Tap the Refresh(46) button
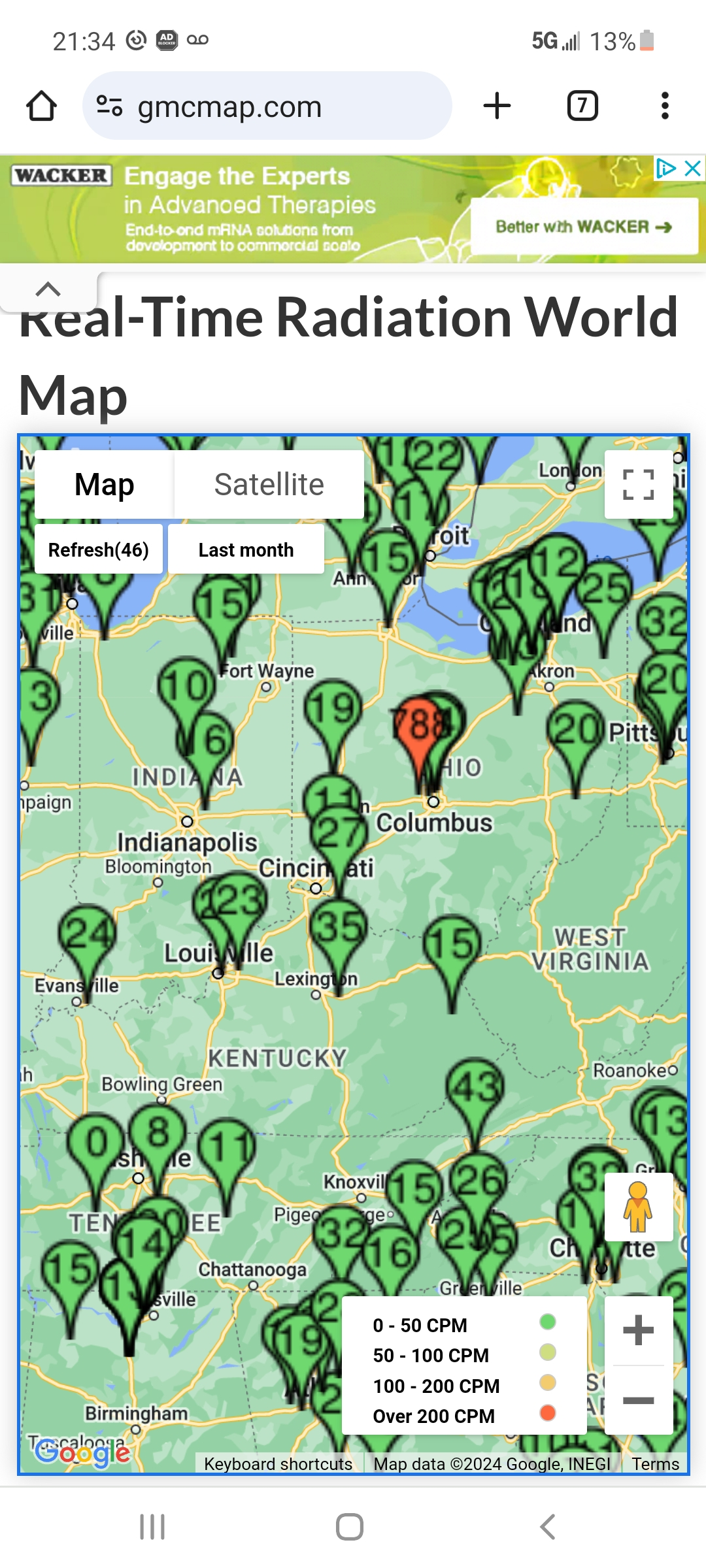Viewport: 706px width, 1568px height. 99,550
